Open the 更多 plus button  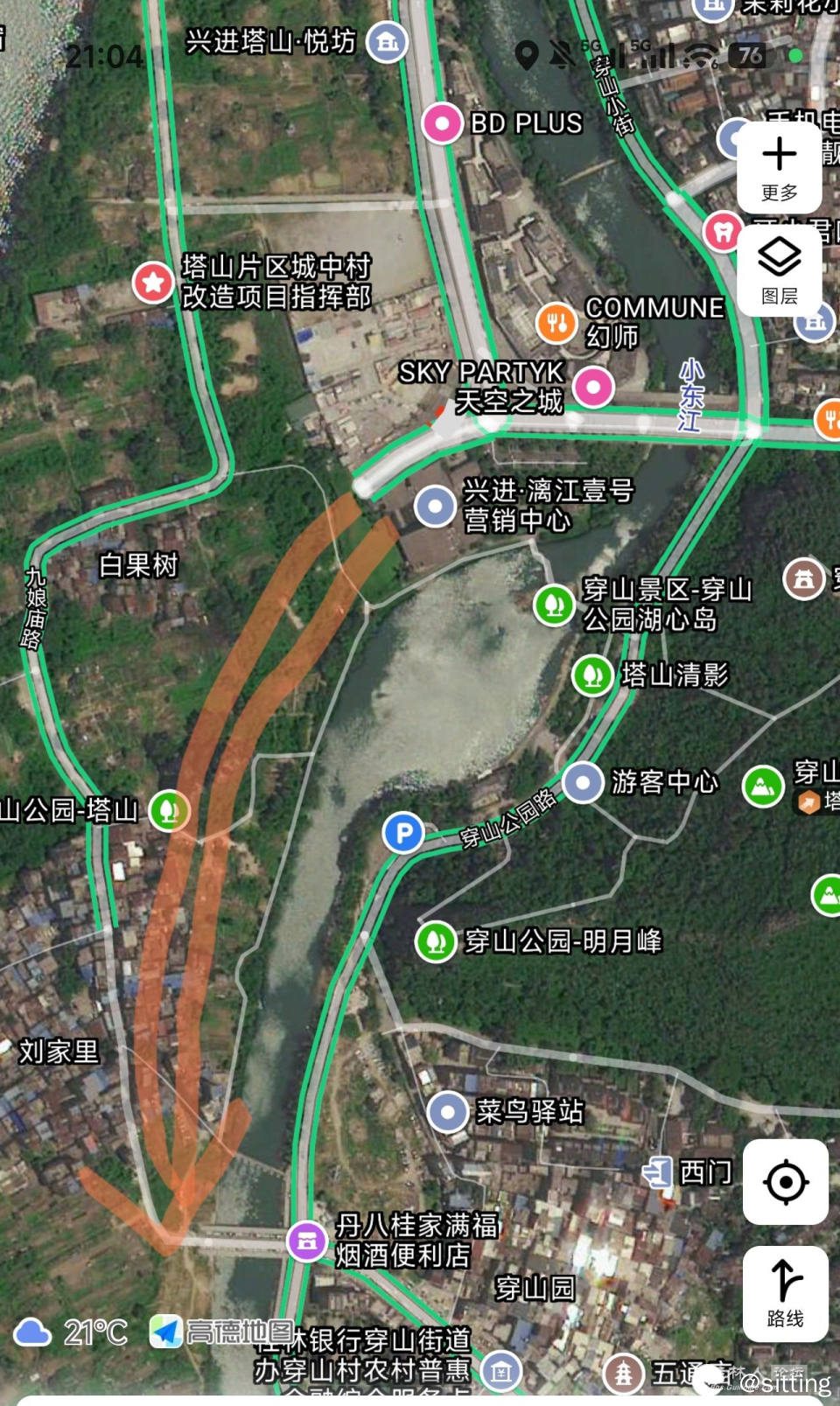[779, 168]
